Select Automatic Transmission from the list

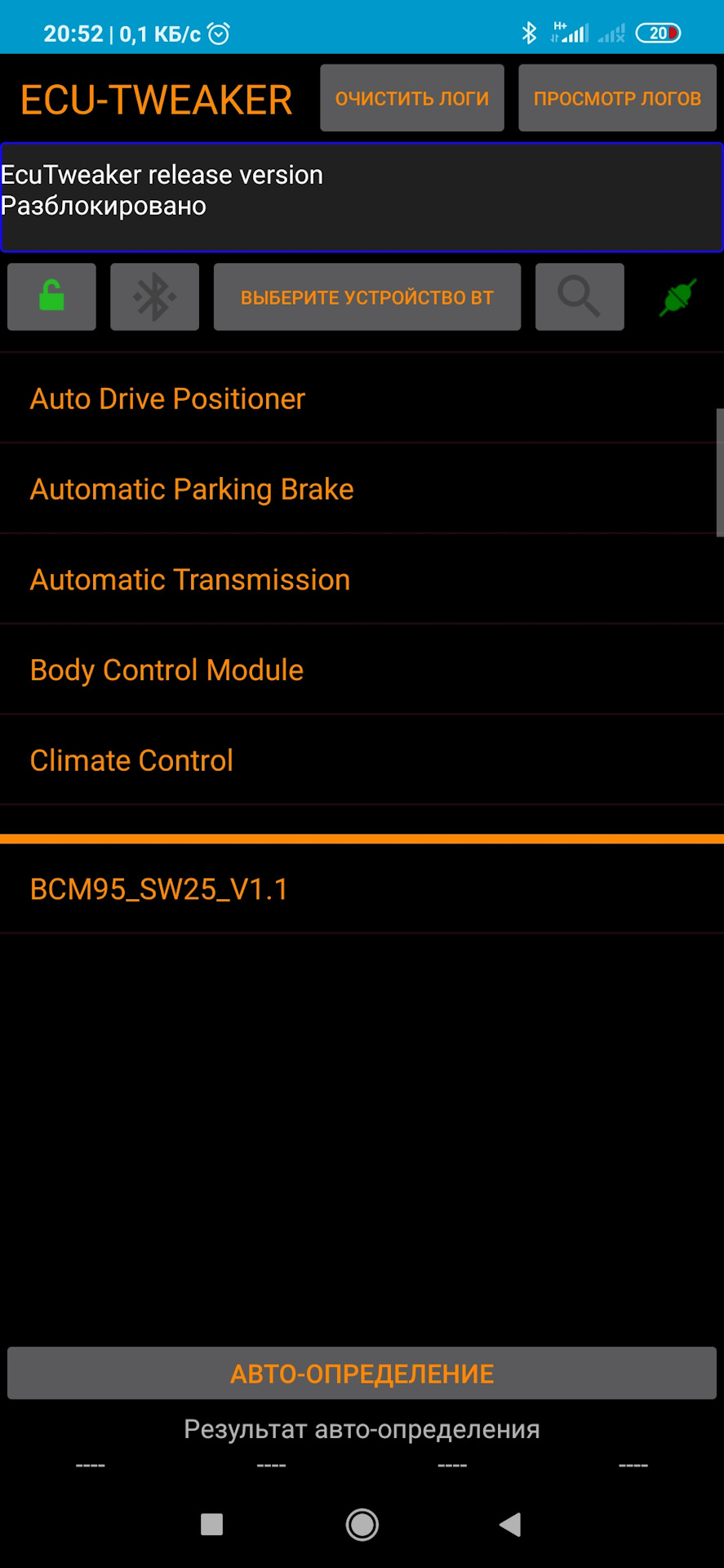(x=362, y=580)
